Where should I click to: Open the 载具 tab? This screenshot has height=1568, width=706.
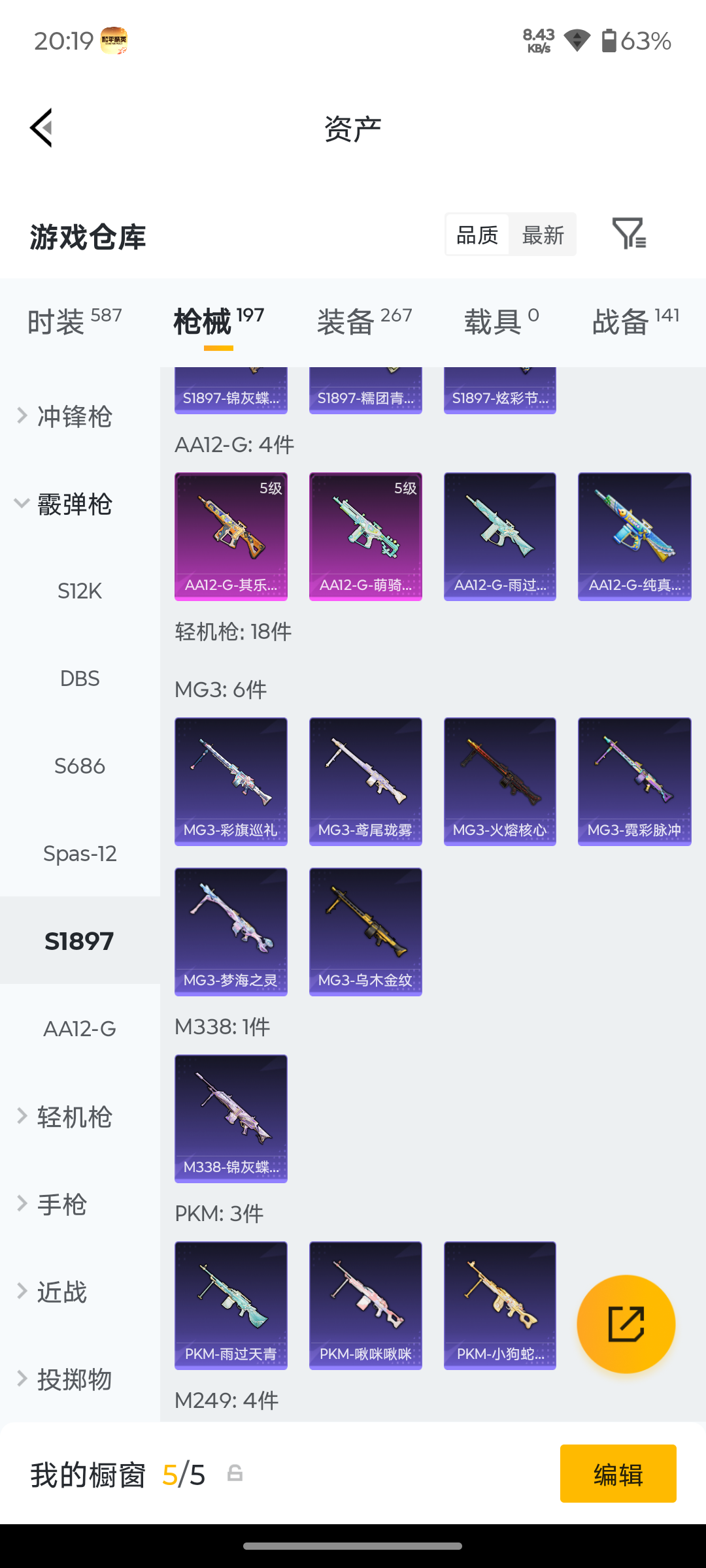(x=501, y=321)
